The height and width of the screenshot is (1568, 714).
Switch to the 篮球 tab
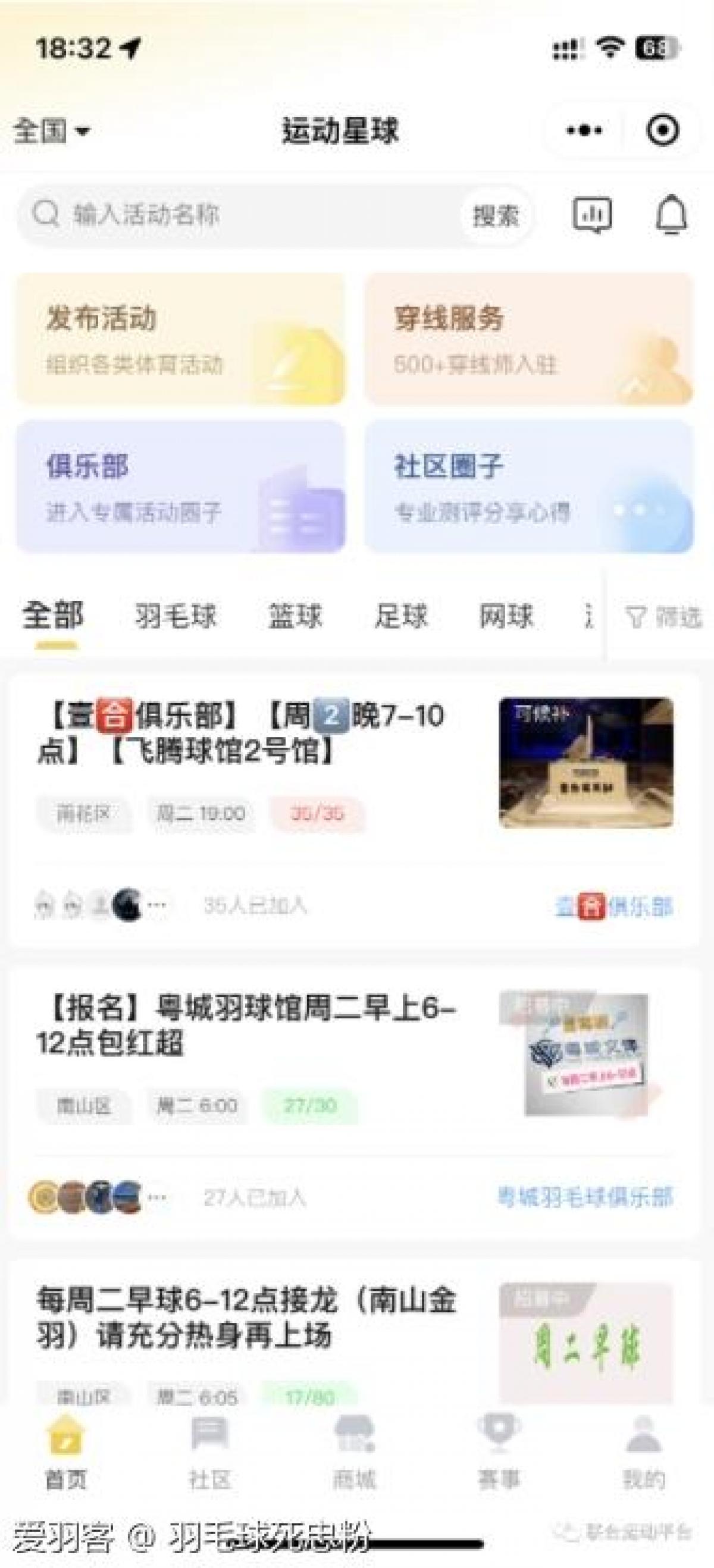pos(295,616)
